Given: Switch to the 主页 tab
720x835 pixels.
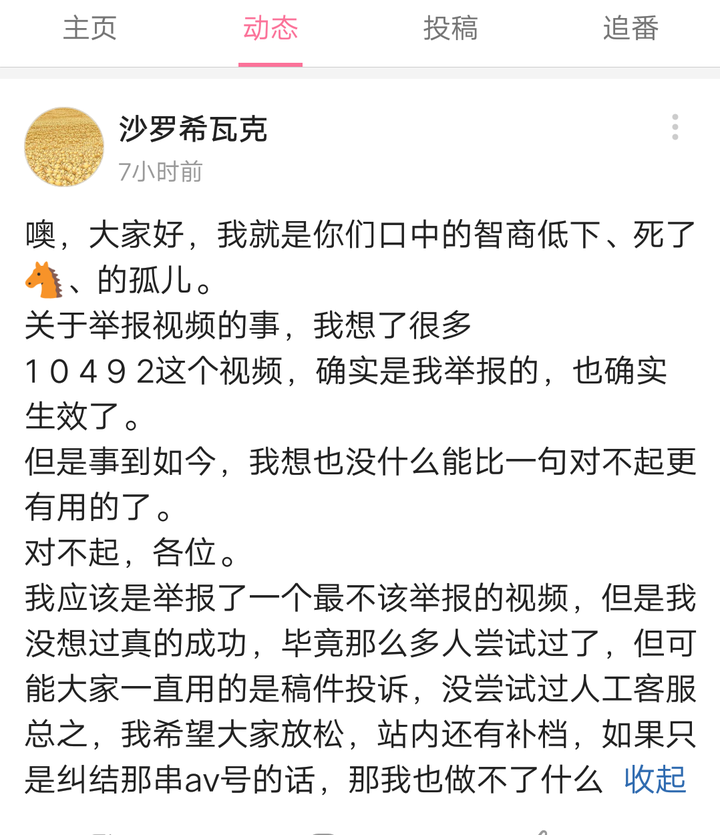Looking at the screenshot, I should tap(91, 30).
